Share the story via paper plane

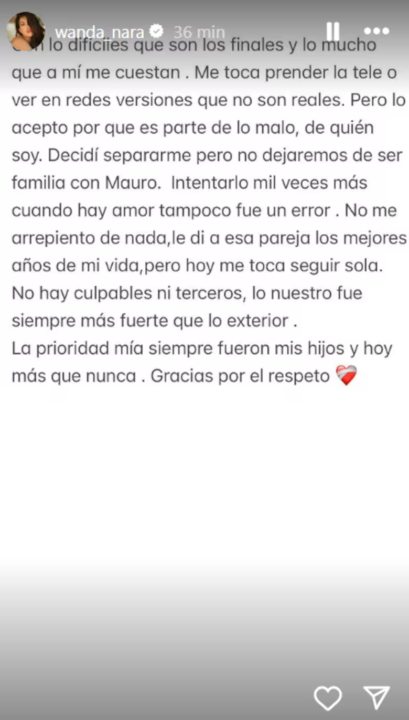click(x=377, y=698)
